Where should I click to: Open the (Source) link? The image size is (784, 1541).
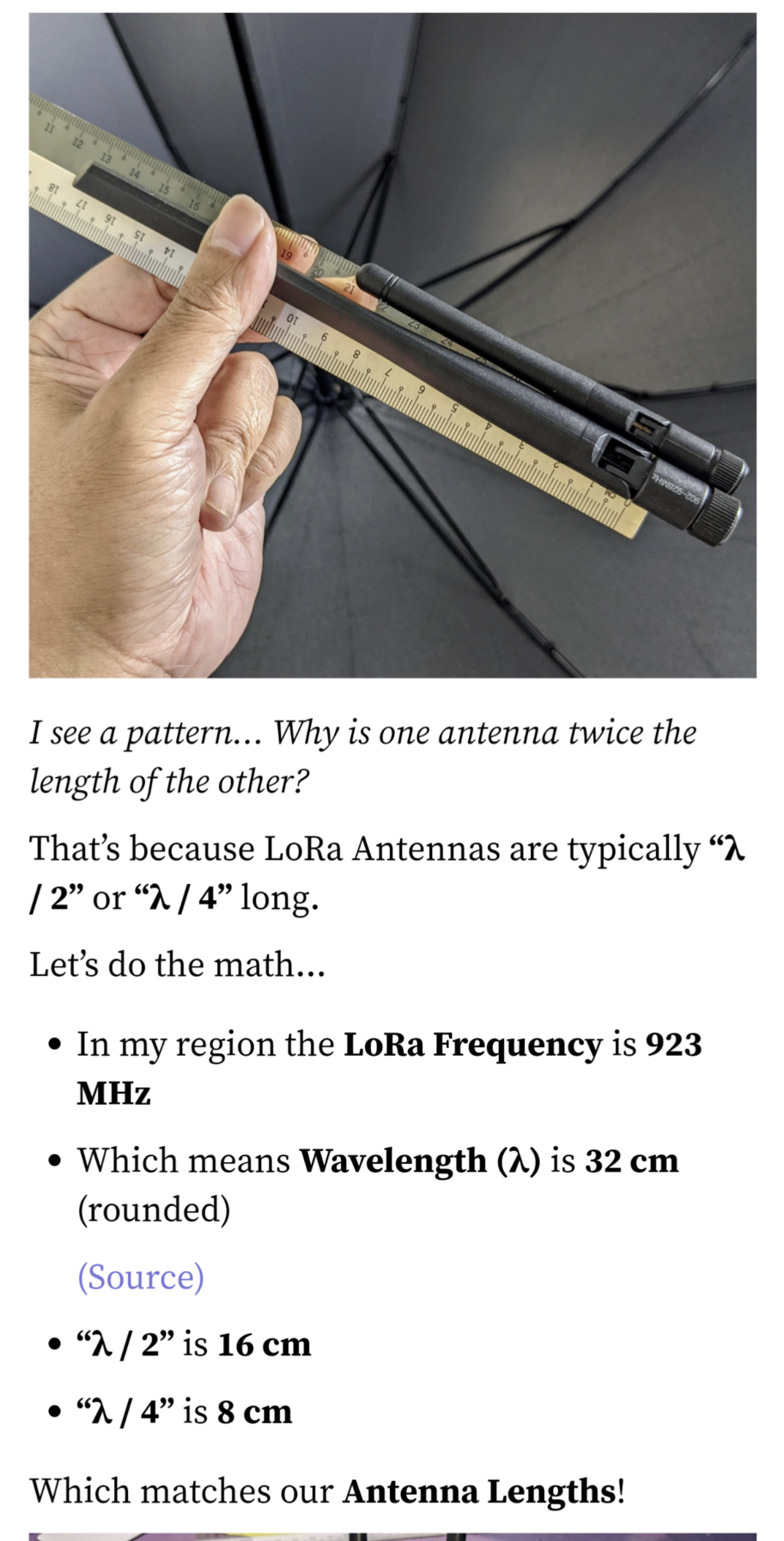tap(141, 1276)
